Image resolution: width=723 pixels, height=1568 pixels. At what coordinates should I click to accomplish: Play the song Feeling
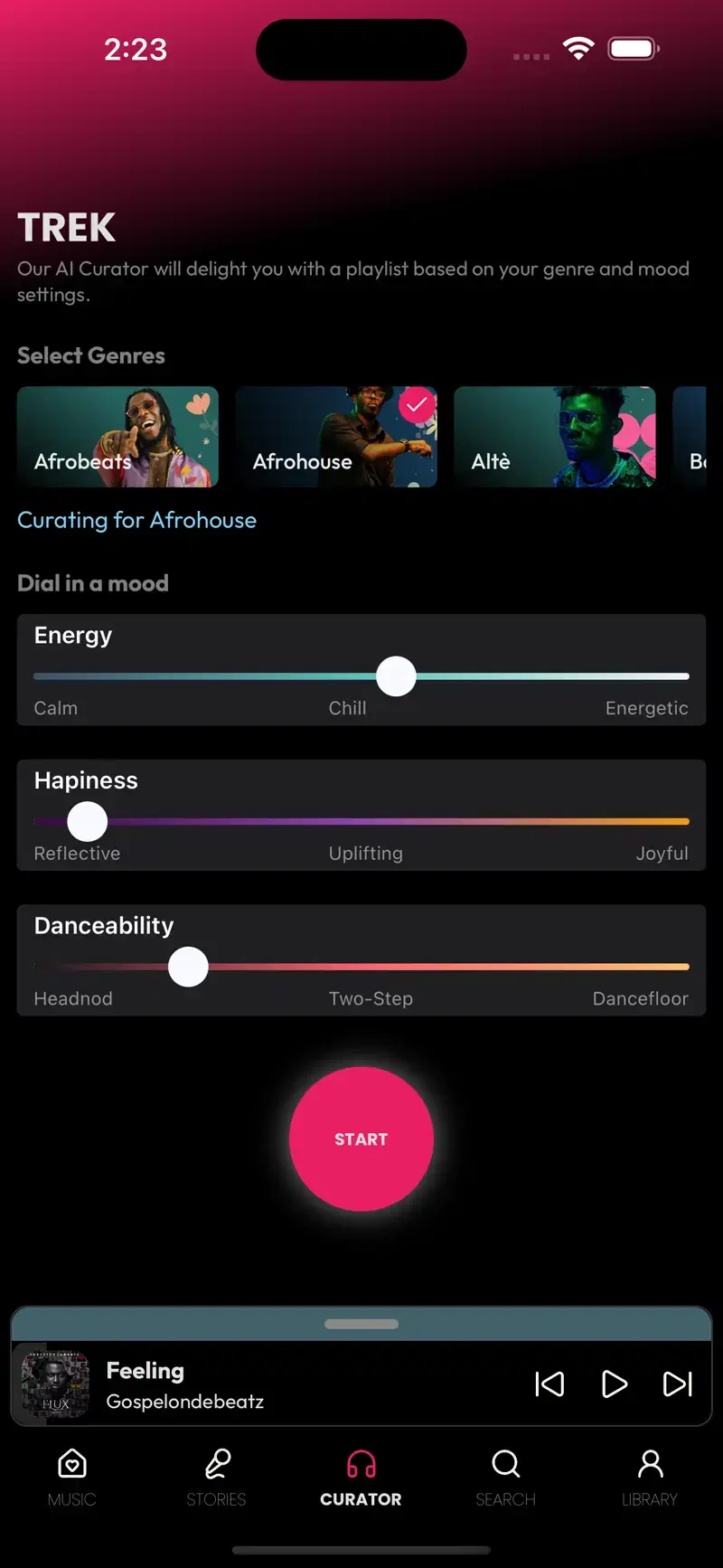(614, 1384)
